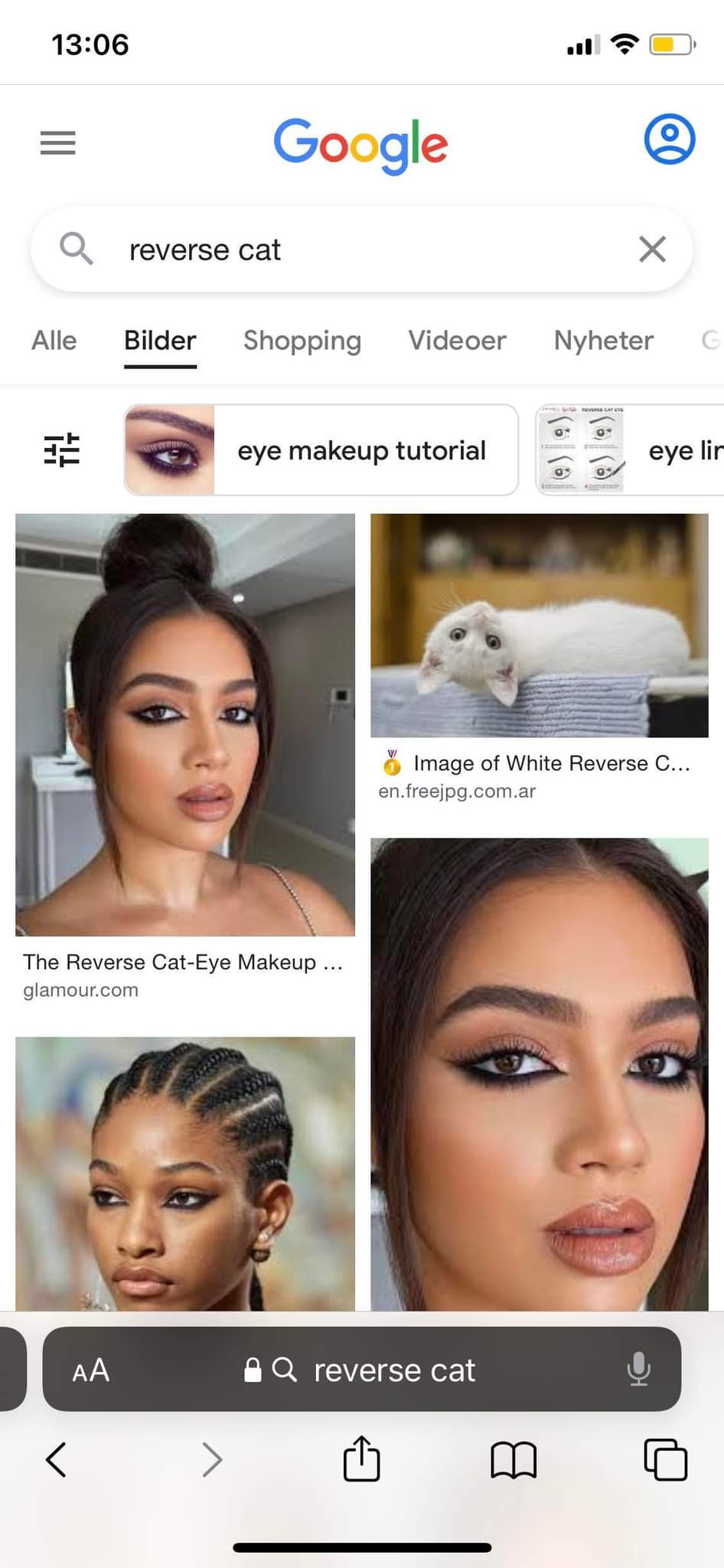Switch to the Alle tab

[54, 340]
